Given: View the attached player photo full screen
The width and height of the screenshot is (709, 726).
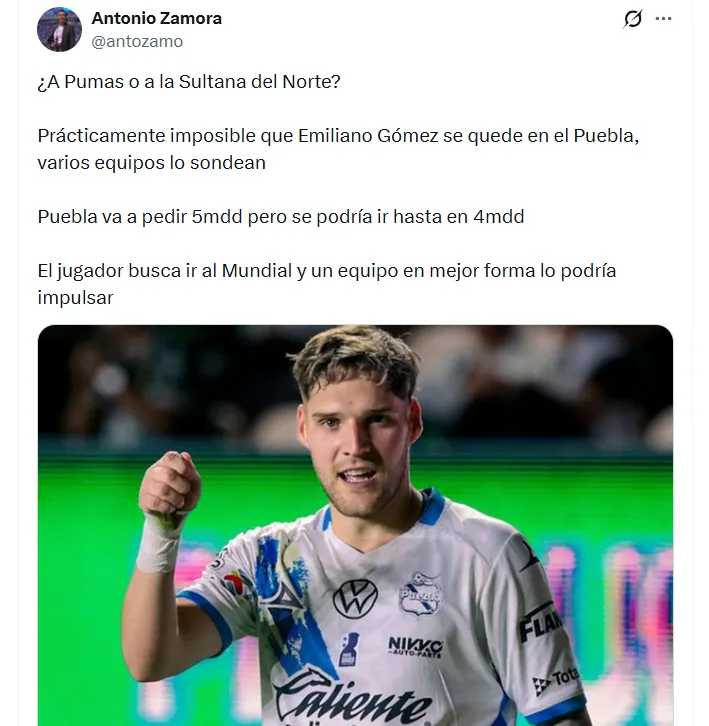Looking at the screenshot, I should (355, 525).
